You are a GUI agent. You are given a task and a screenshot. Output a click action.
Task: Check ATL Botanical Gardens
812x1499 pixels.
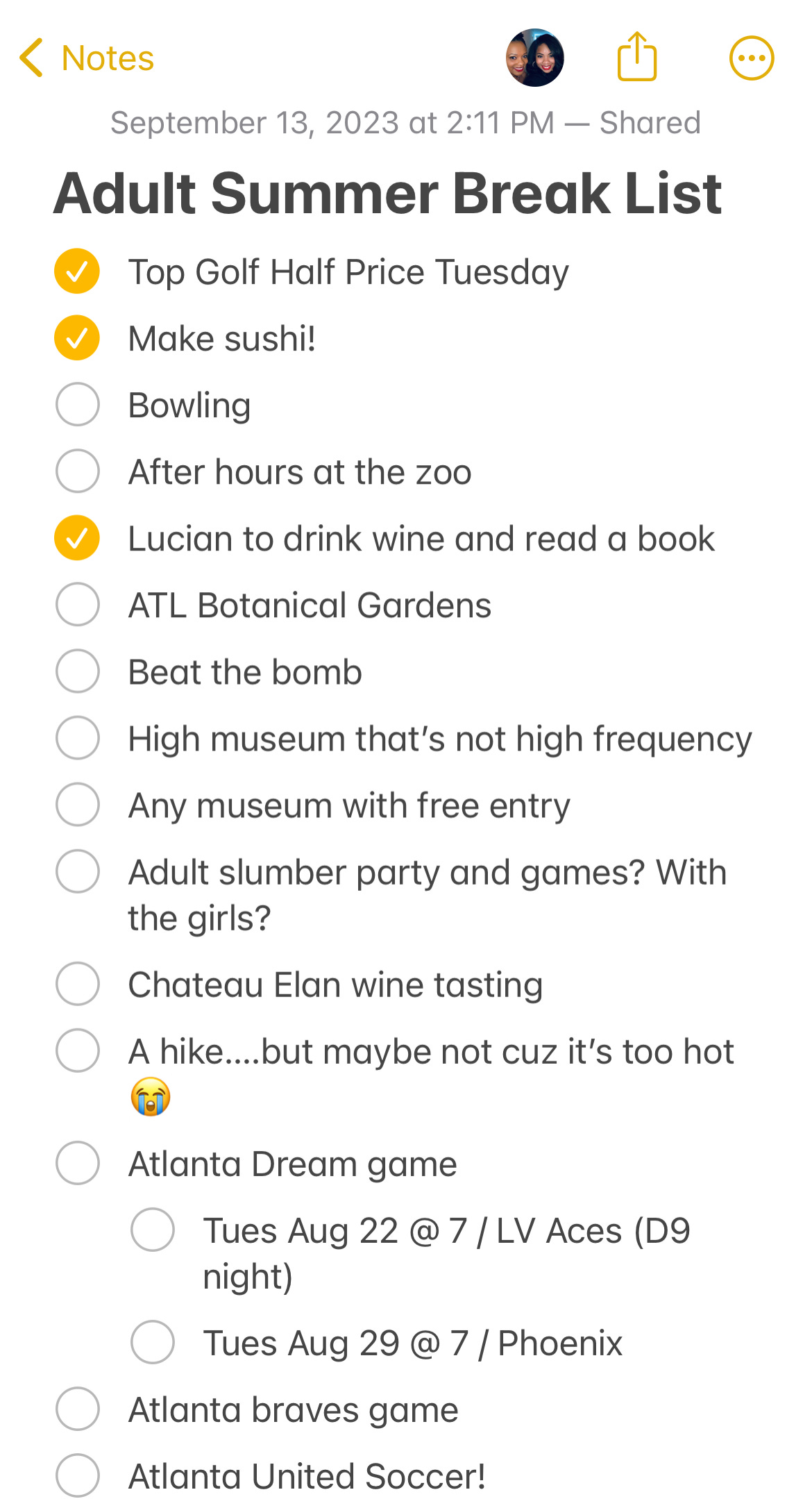point(77,604)
